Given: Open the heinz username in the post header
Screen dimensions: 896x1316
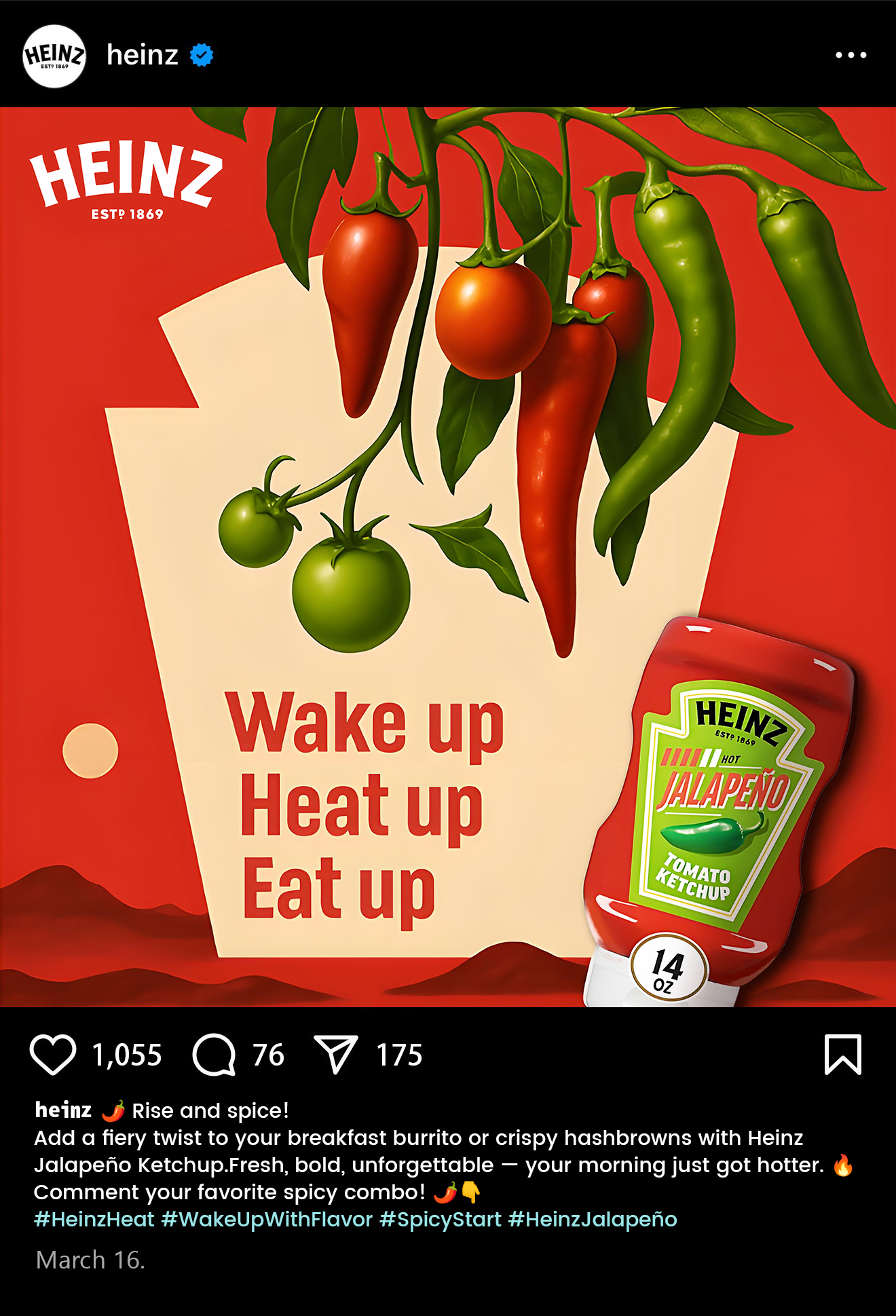Looking at the screenshot, I should pos(143,55).
